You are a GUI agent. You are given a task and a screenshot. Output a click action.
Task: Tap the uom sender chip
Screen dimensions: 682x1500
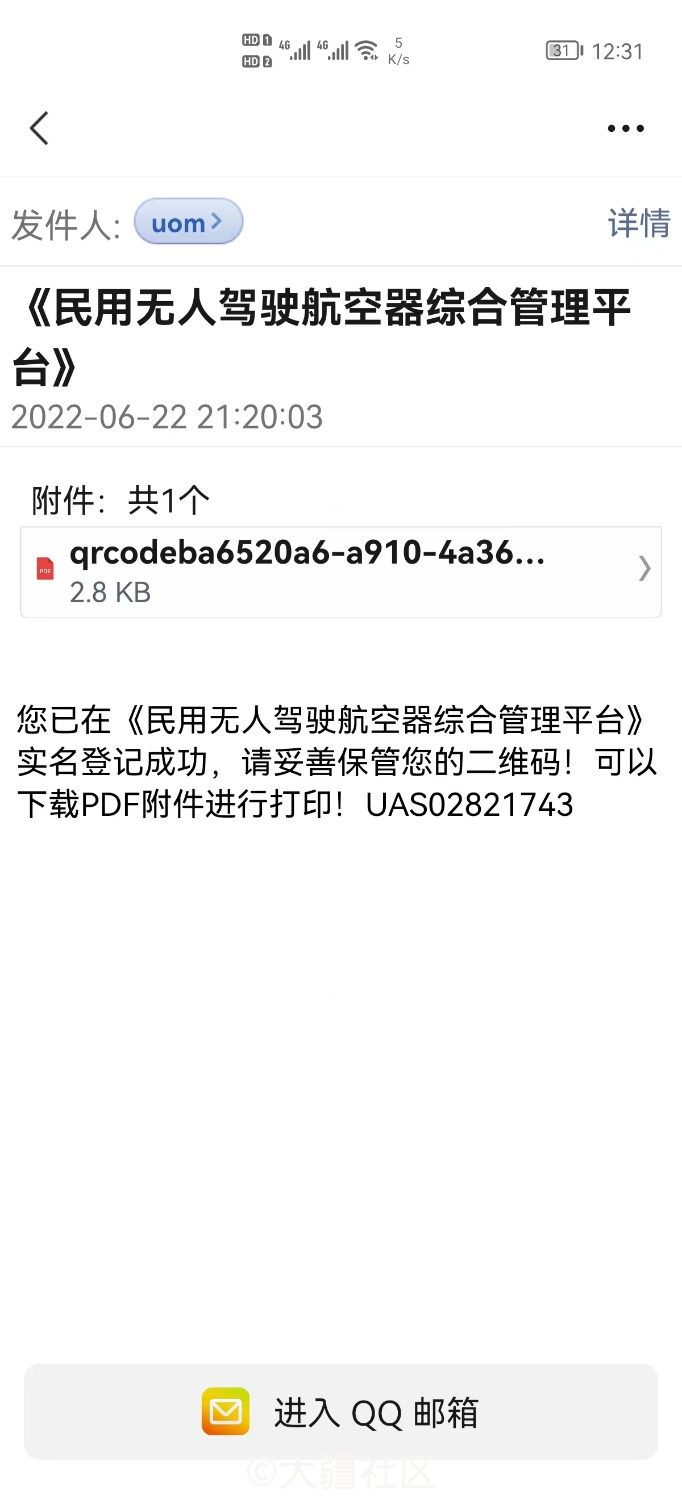188,222
